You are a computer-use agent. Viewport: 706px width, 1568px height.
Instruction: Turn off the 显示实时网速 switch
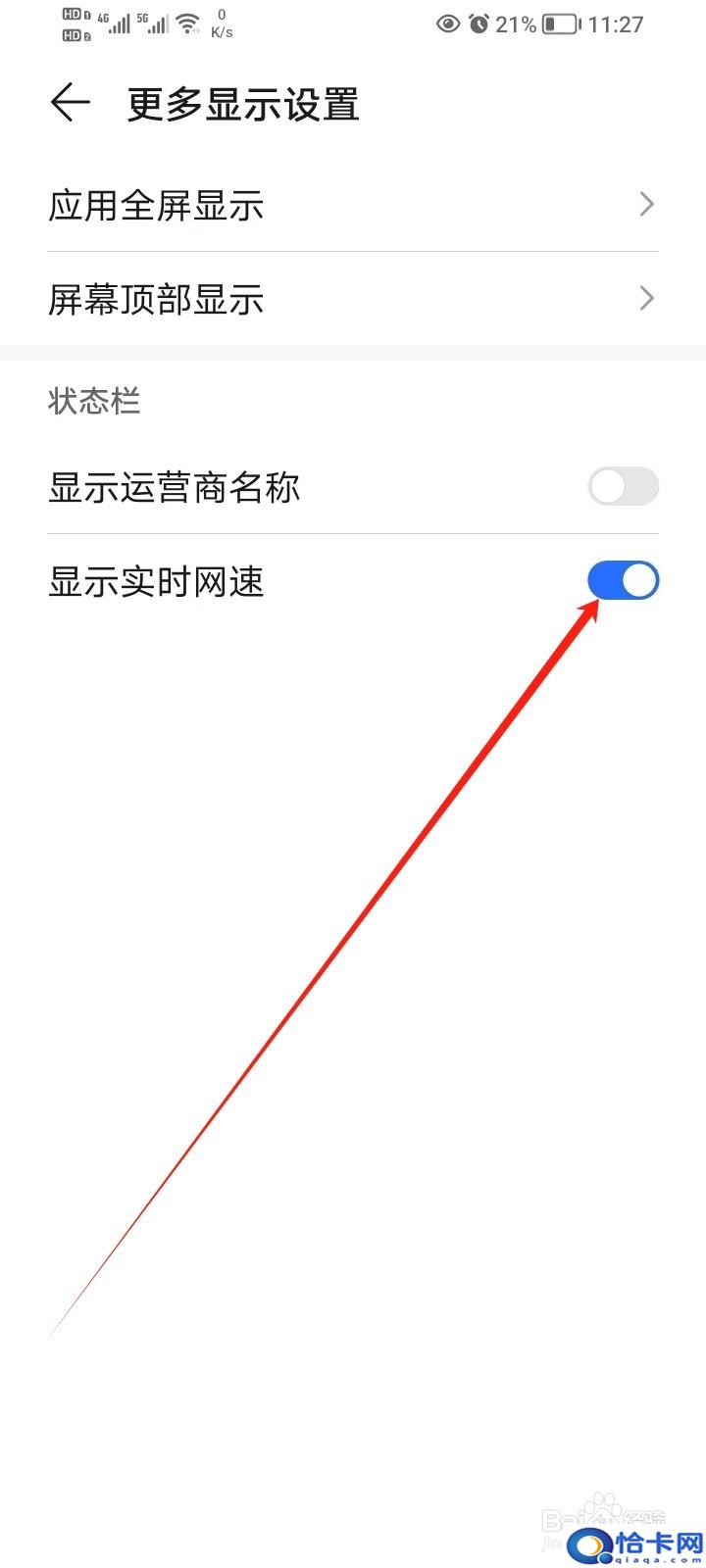pos(623,580)
